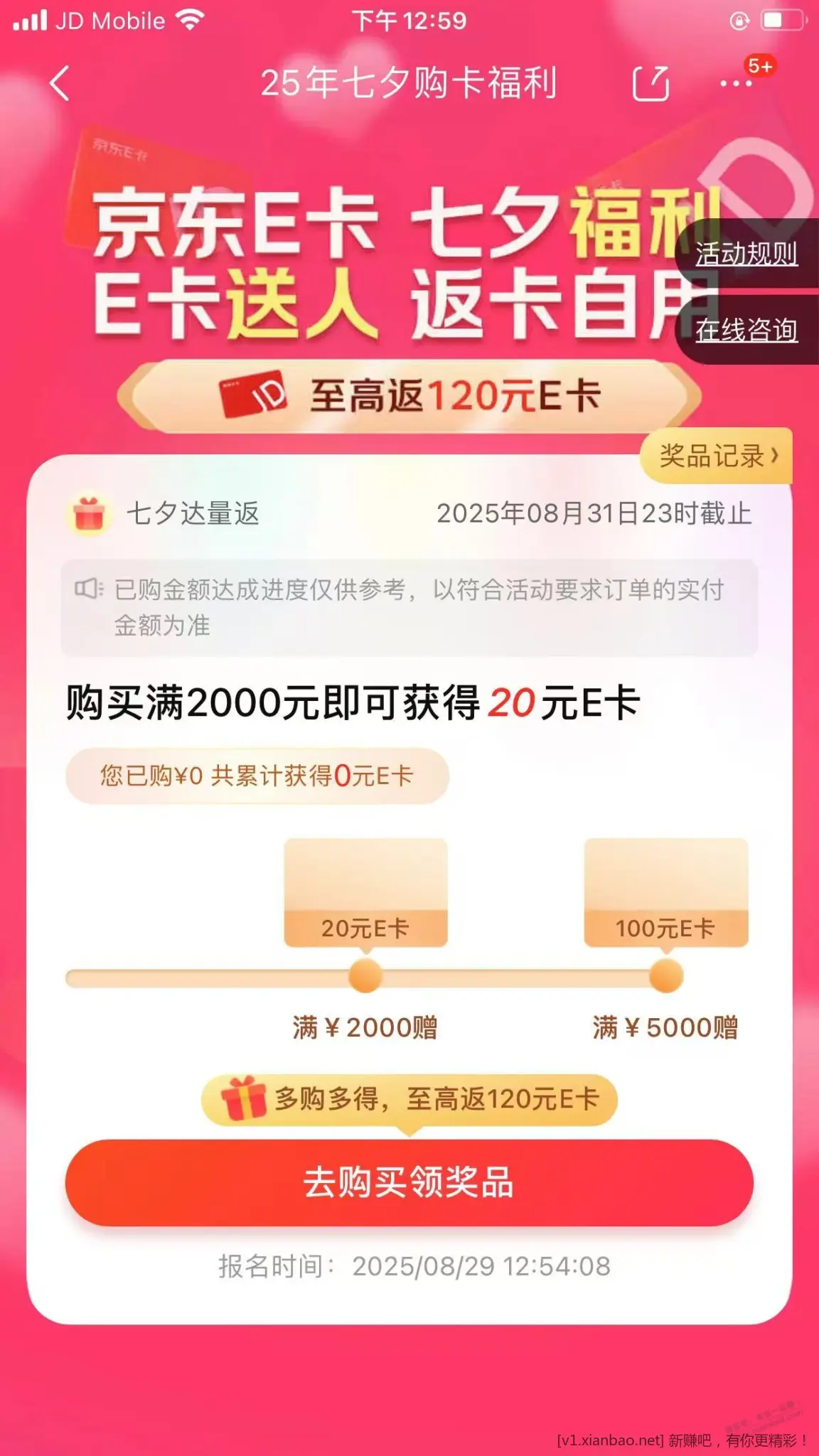Open the three-dot overflow menu
Screen dimensions: 819x1456
tap(736, 84)
